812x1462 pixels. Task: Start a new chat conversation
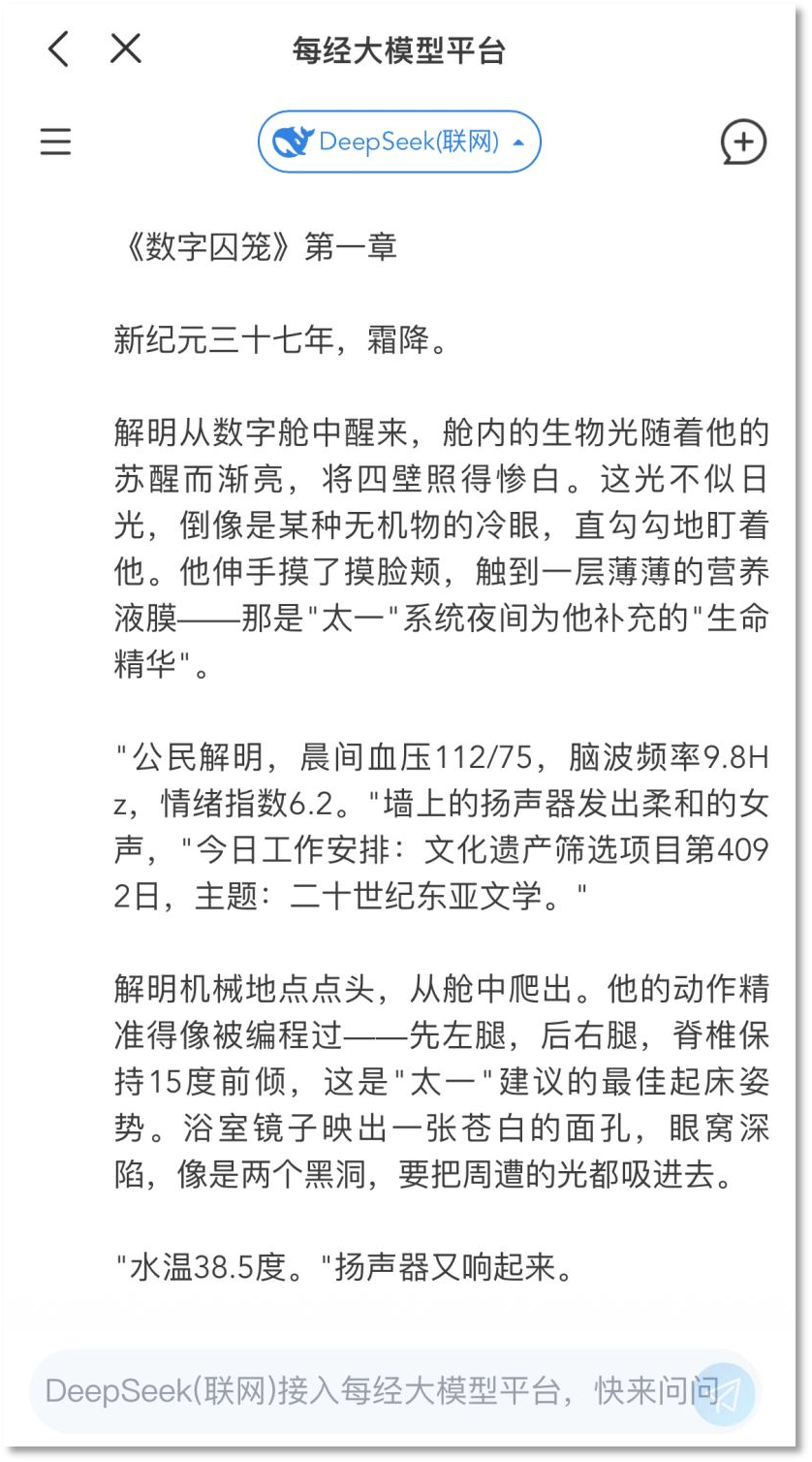click(743, 143)
